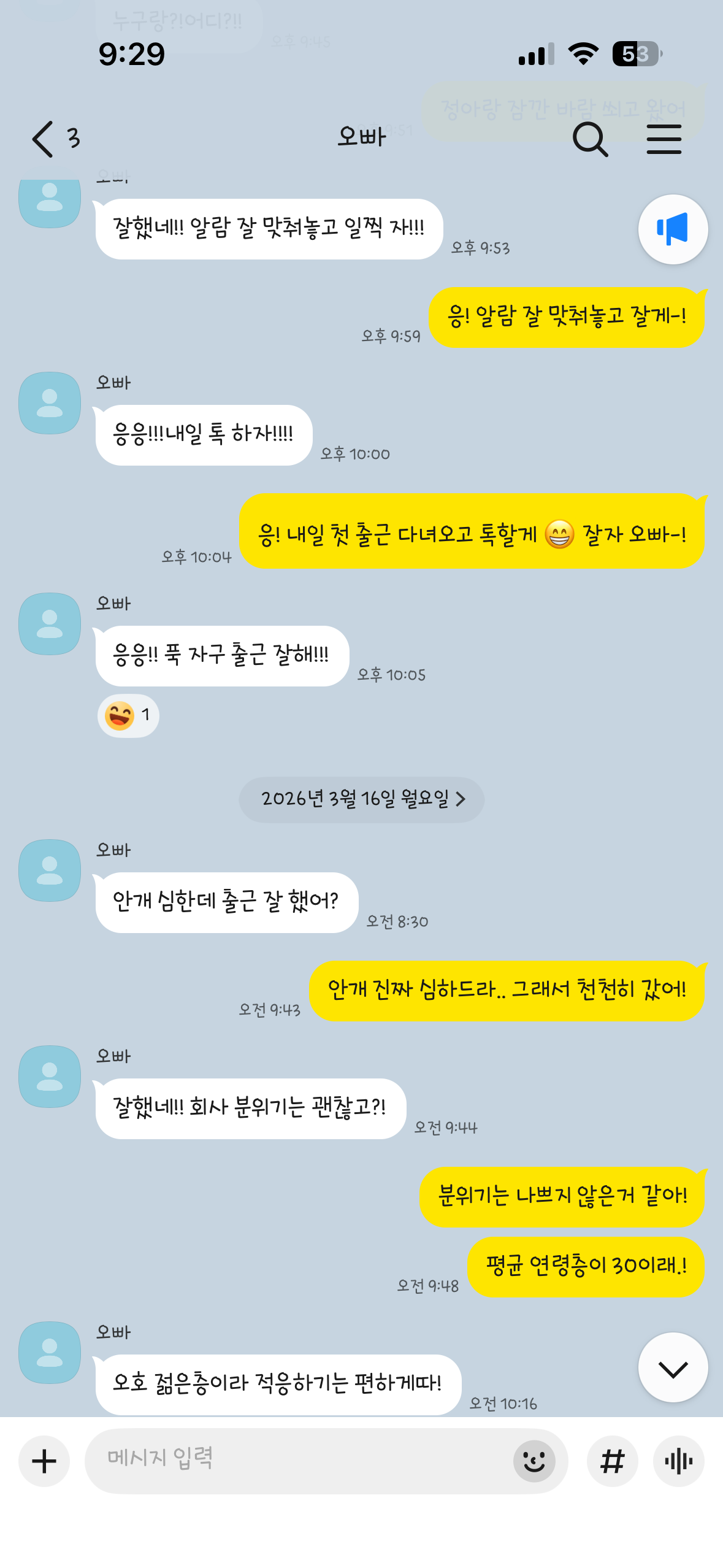Open the hashtag search button
Screen dimensions: 723x1568
click(x=612, y=1461)
